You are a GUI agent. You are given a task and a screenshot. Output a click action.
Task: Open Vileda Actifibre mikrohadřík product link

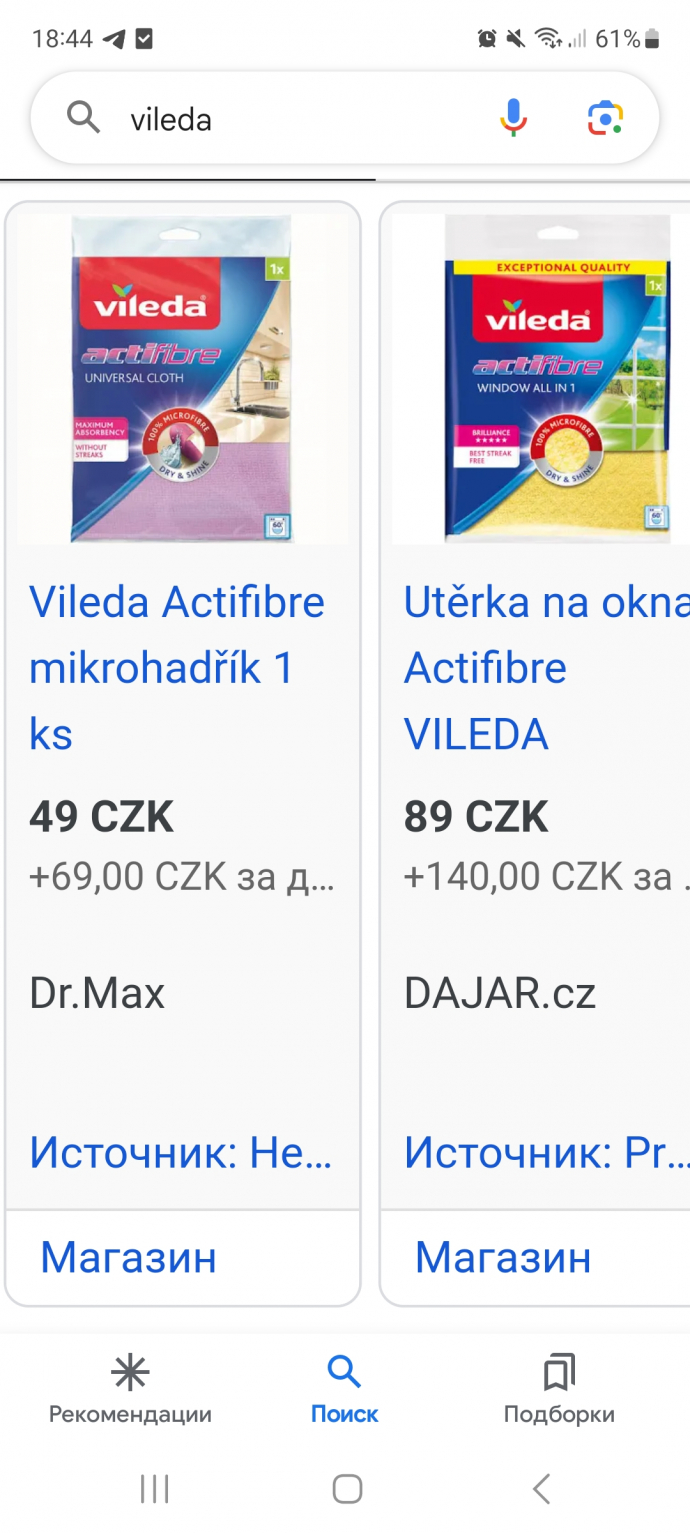tap(176, 667)
